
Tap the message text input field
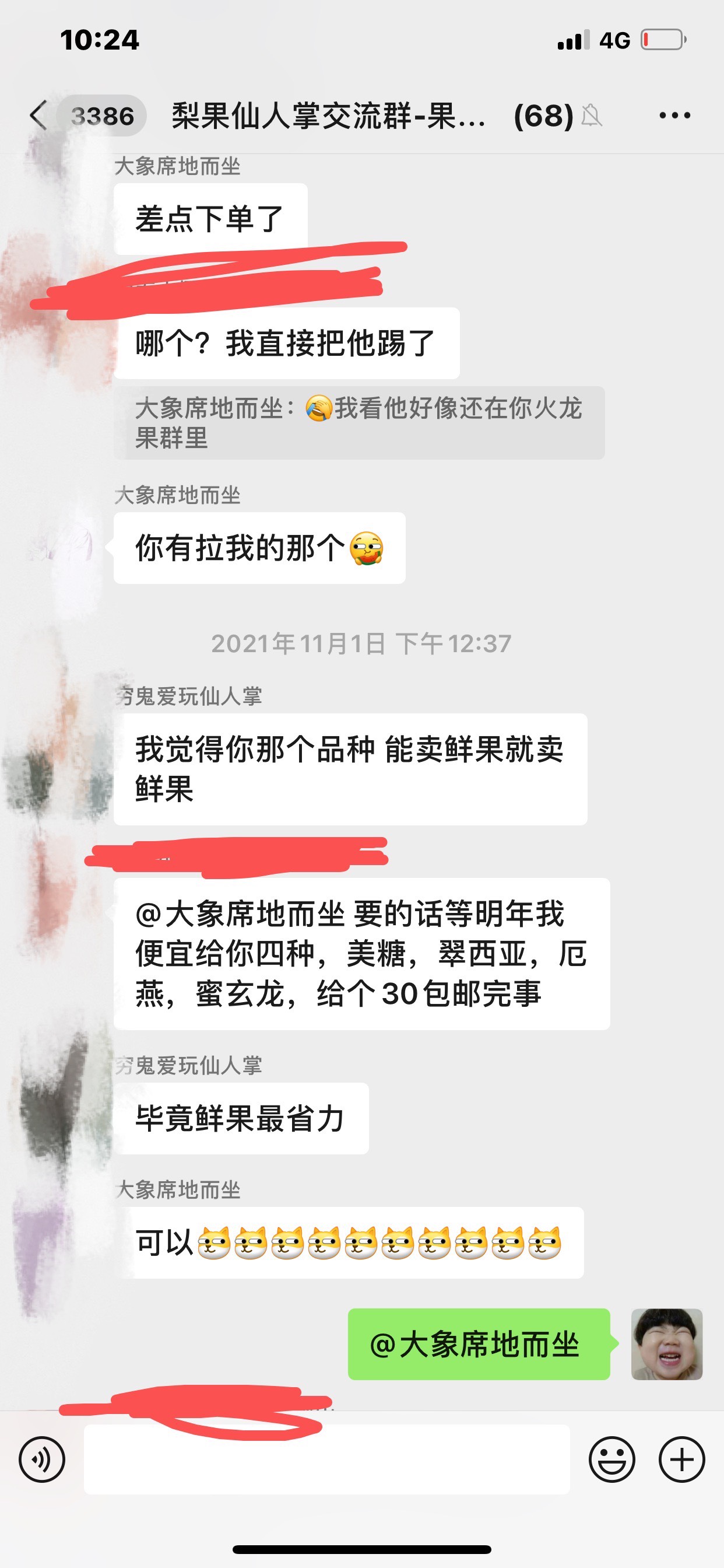click(326, 1459)
